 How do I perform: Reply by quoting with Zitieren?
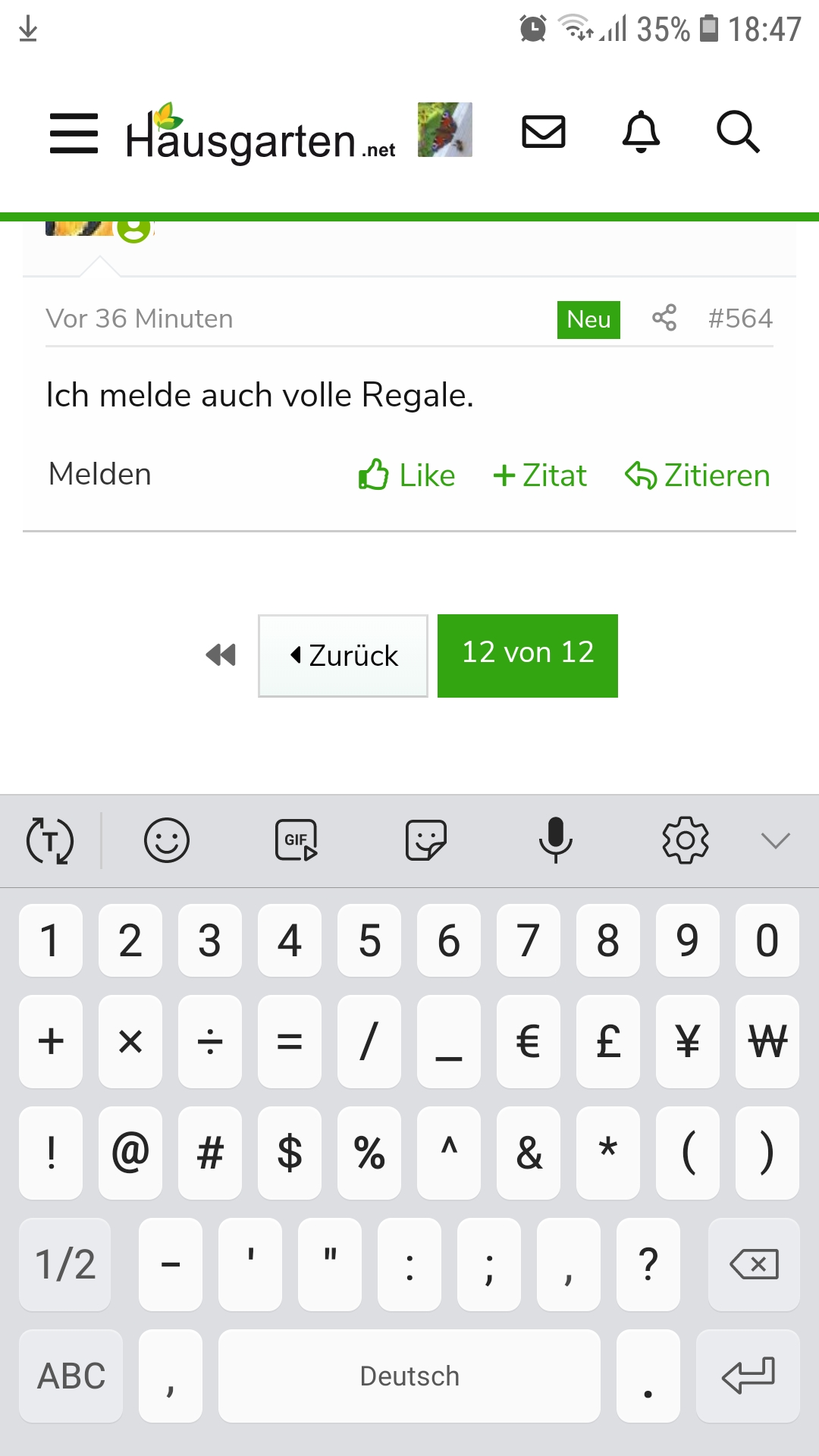[x=698, y=475]
